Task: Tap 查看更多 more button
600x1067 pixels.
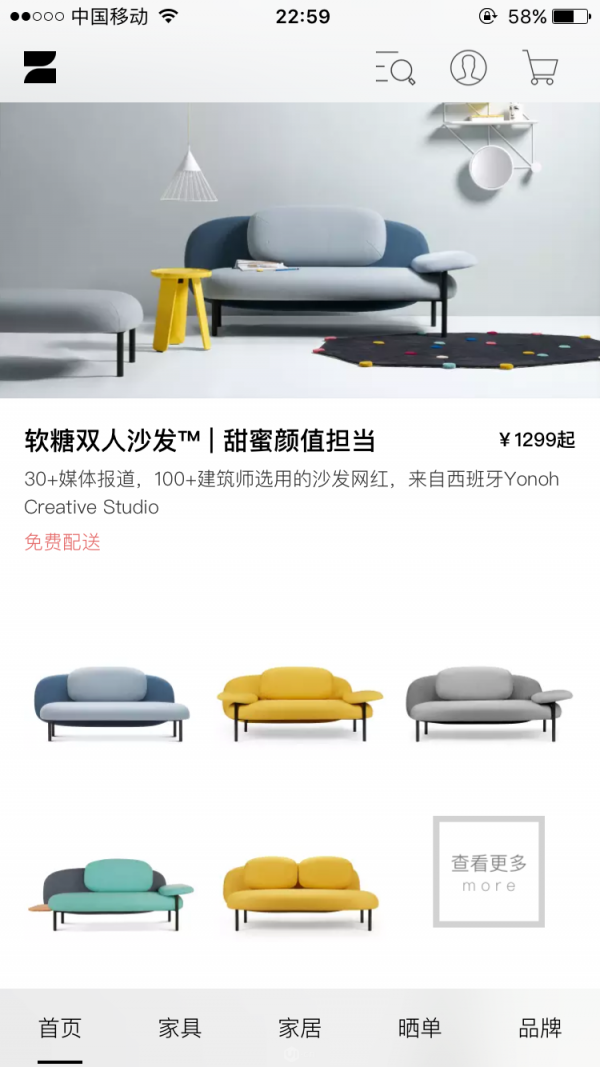Action: coord(489,872)
